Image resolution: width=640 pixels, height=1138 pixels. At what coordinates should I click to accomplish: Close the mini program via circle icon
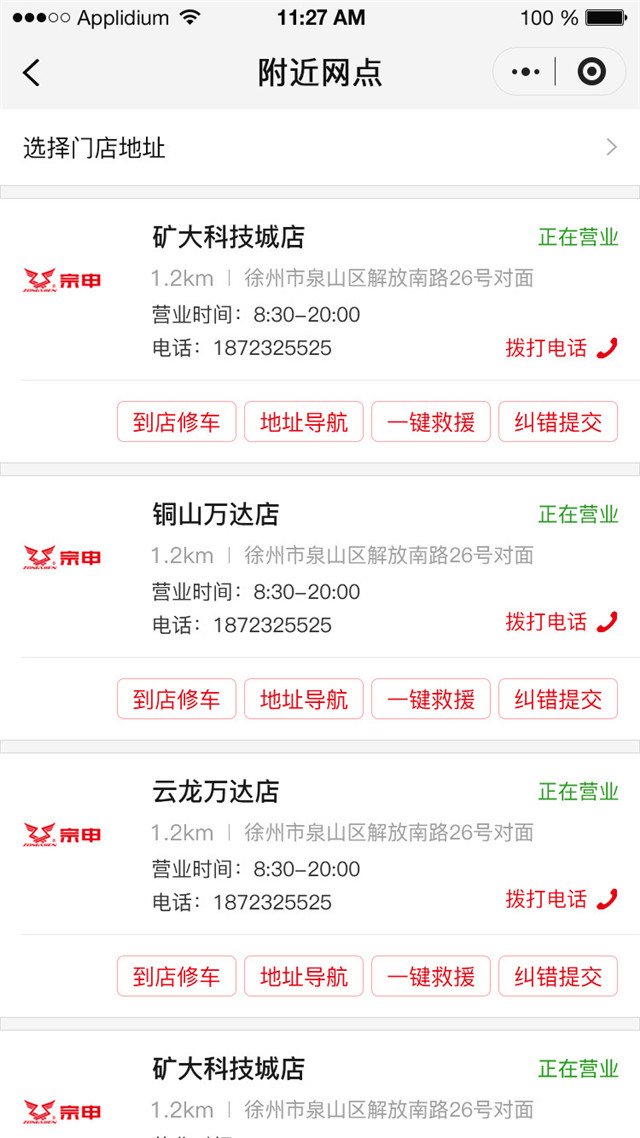click(591, 72)
